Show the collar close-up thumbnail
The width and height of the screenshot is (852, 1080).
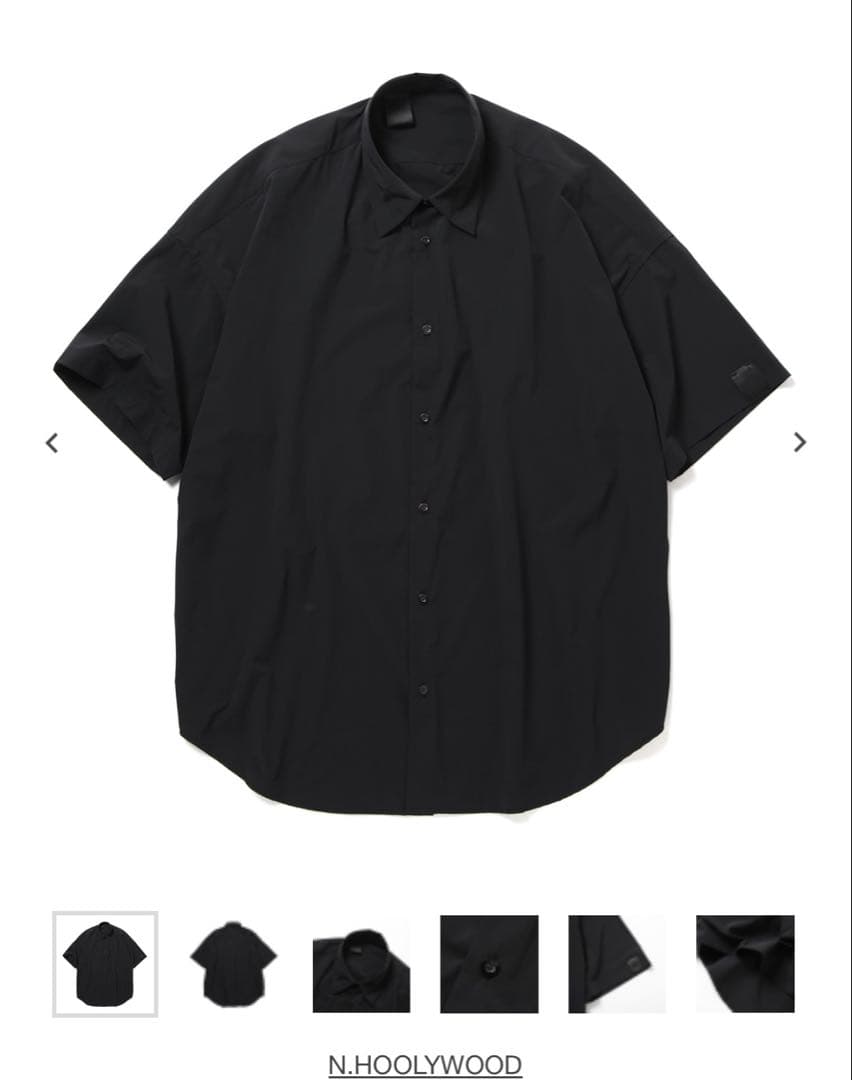click(x=361, y=964)
